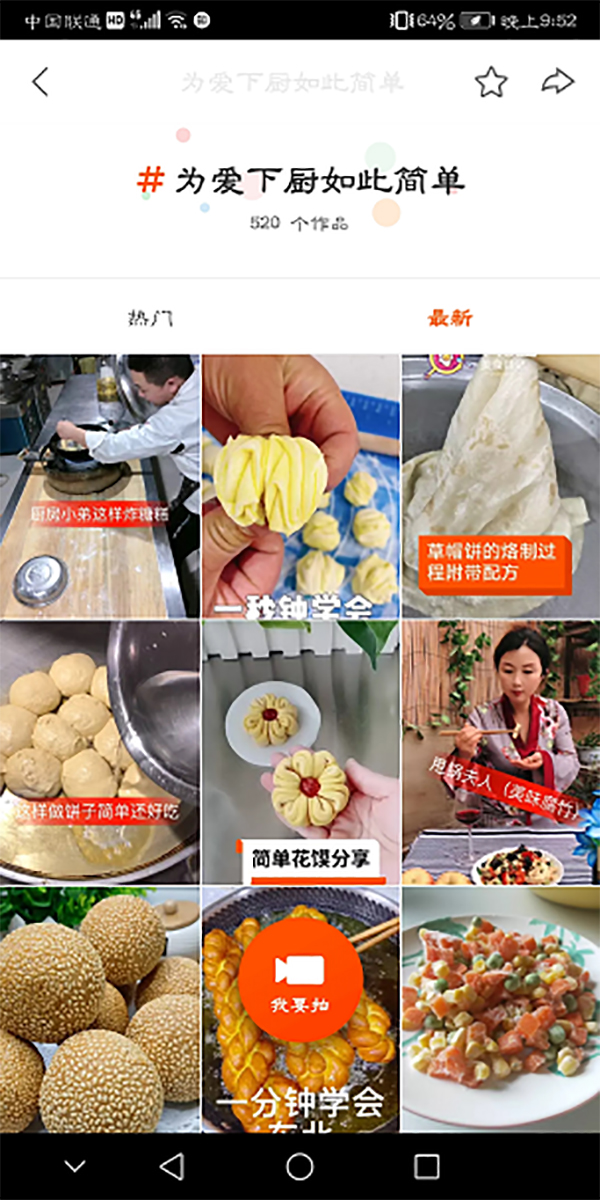
Task: Open the 厨房小弟这样炸糖糕 video
Action: [99, 485]
